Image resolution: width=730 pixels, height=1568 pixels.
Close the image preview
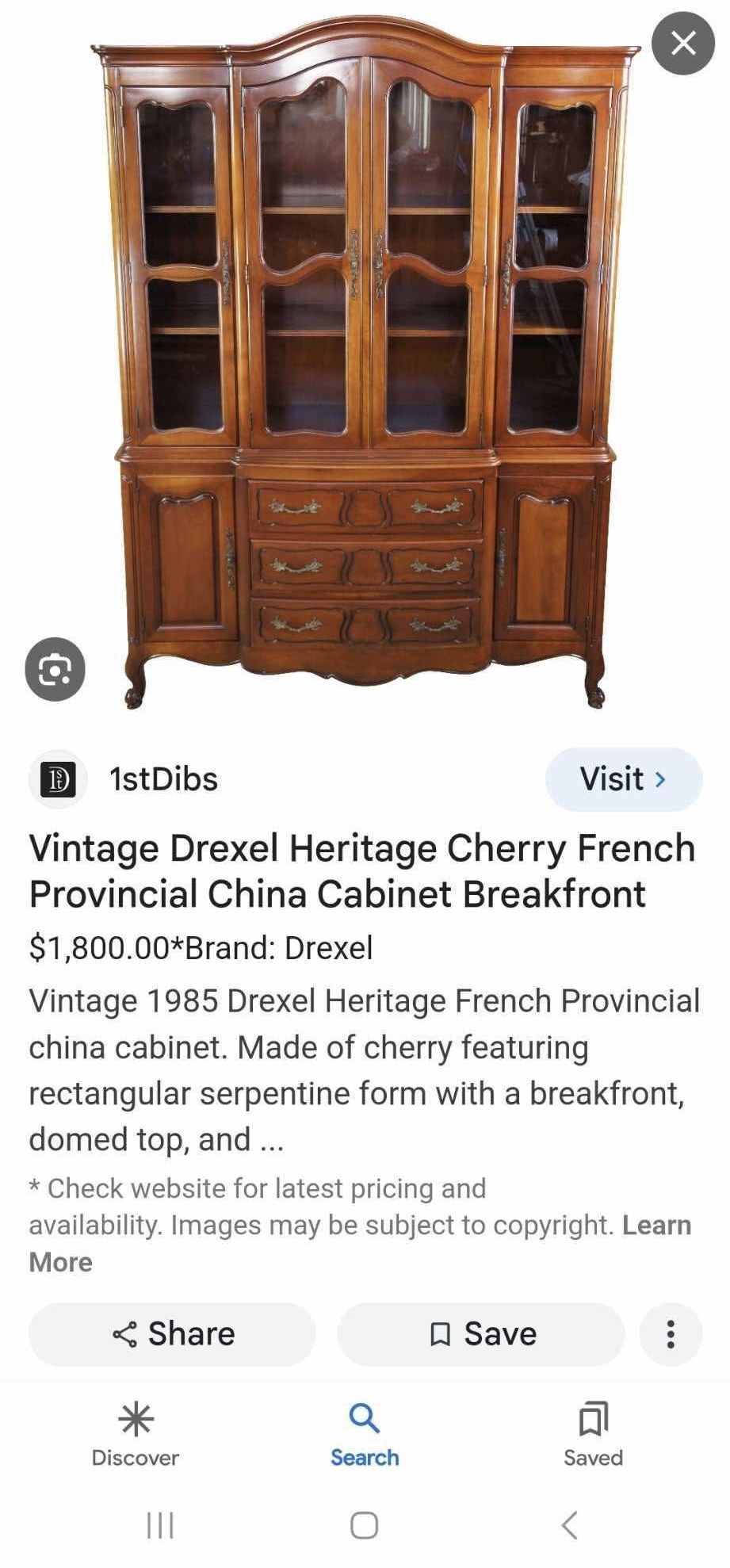[683, 44]
